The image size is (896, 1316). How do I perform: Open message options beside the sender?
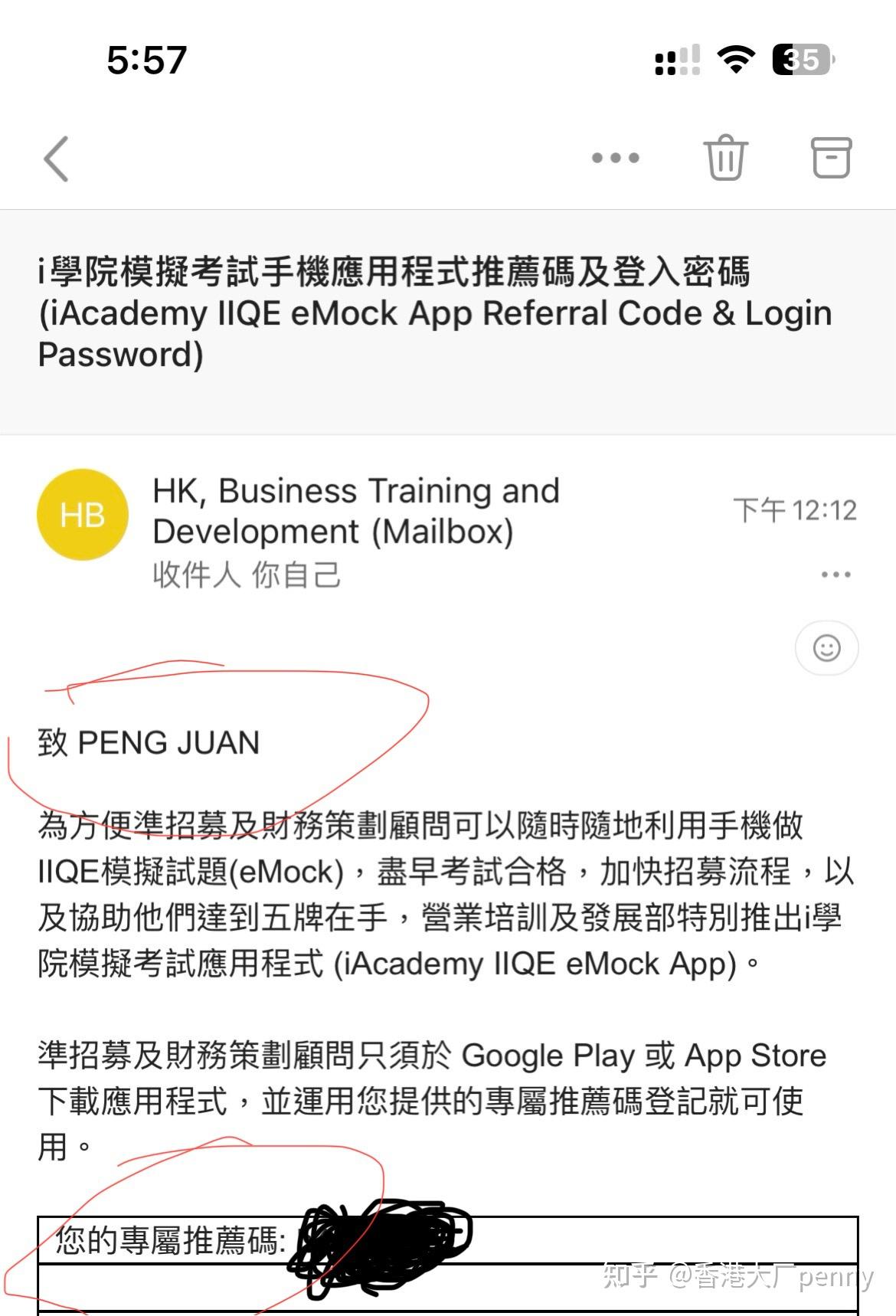[835, 575]
